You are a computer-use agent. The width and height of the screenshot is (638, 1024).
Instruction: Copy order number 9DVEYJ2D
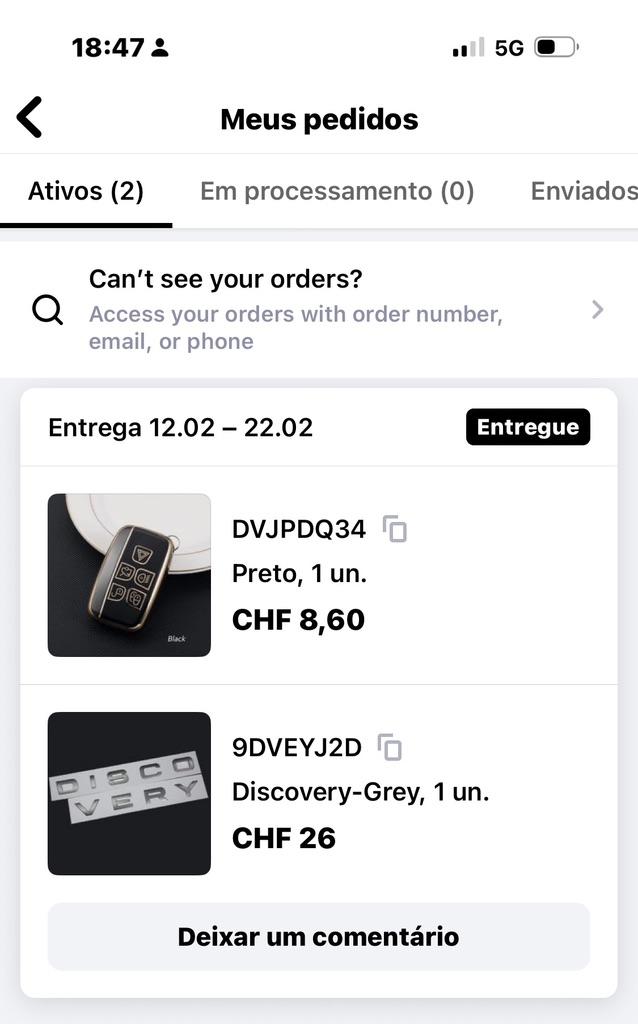pos(389,746)
